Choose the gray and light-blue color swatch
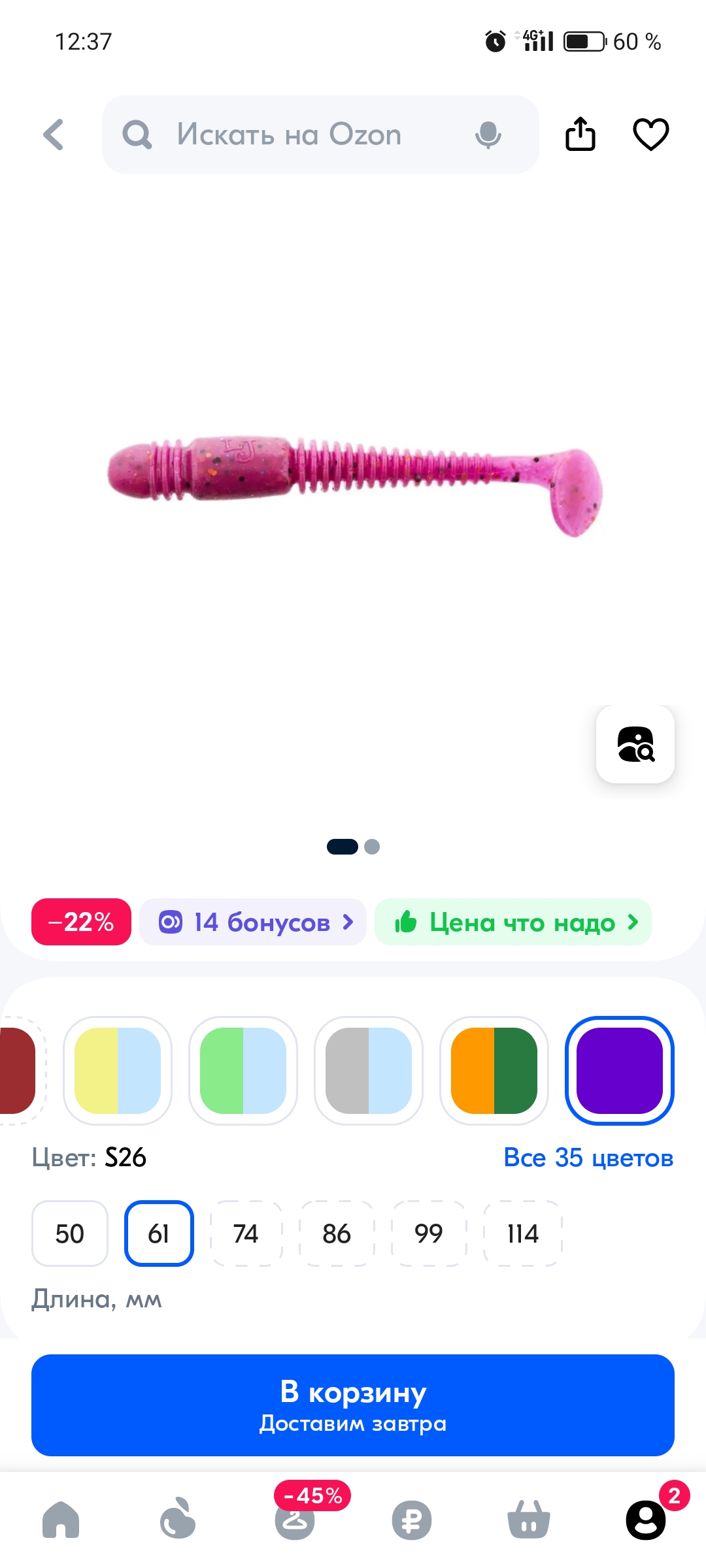Image resolution: width=706 pixels, height=1568 pixels. click(x=369, y=1071)
